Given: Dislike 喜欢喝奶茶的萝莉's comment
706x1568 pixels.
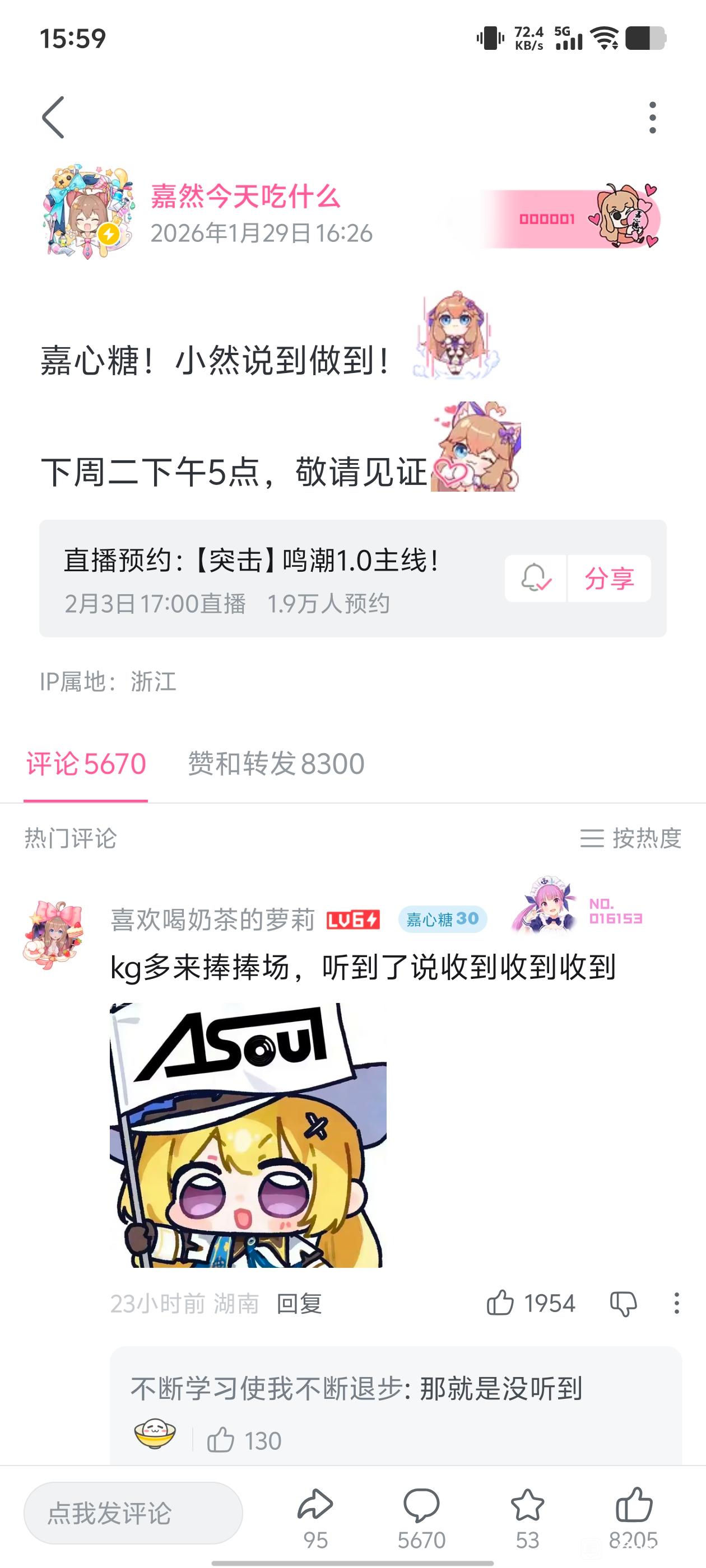Looking at the screenshot, I should coord(623,1303).
